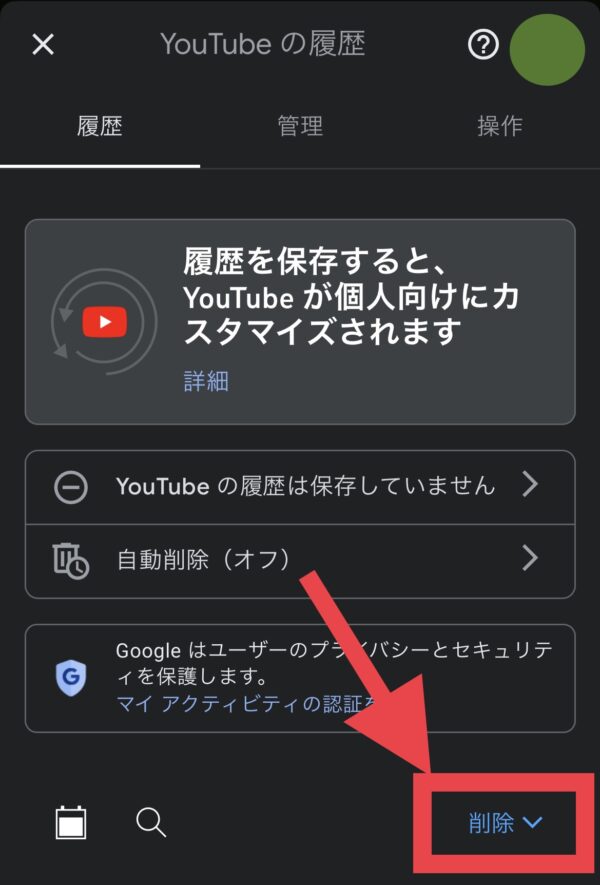Open YouTube の履歴は保存していません row
The image size is (600, 885).
[300, 487]
